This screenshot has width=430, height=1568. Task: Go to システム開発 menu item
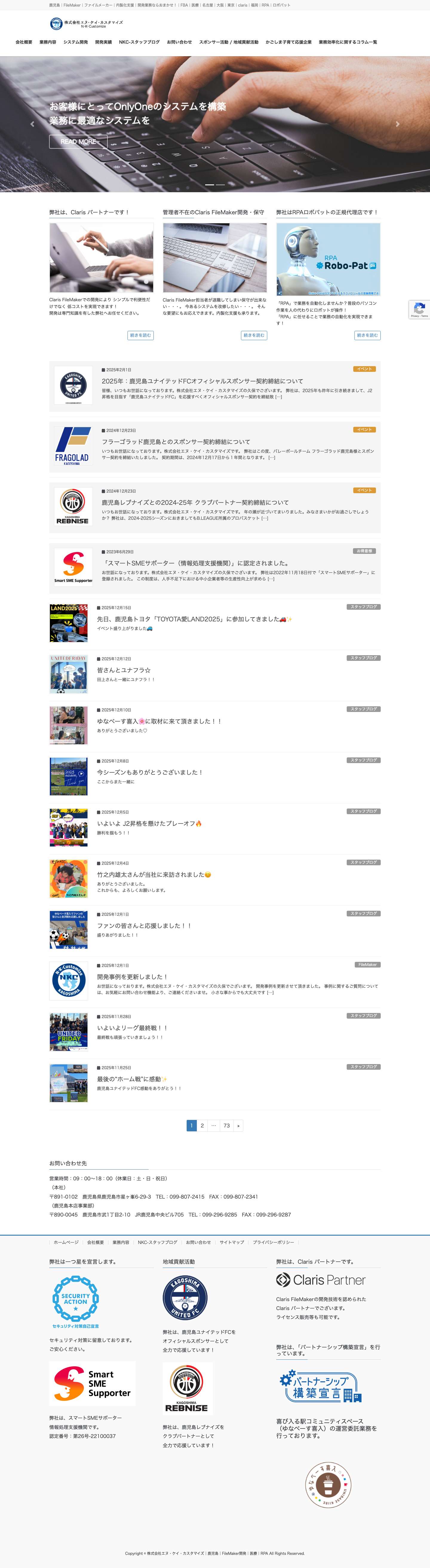(76, 42)
